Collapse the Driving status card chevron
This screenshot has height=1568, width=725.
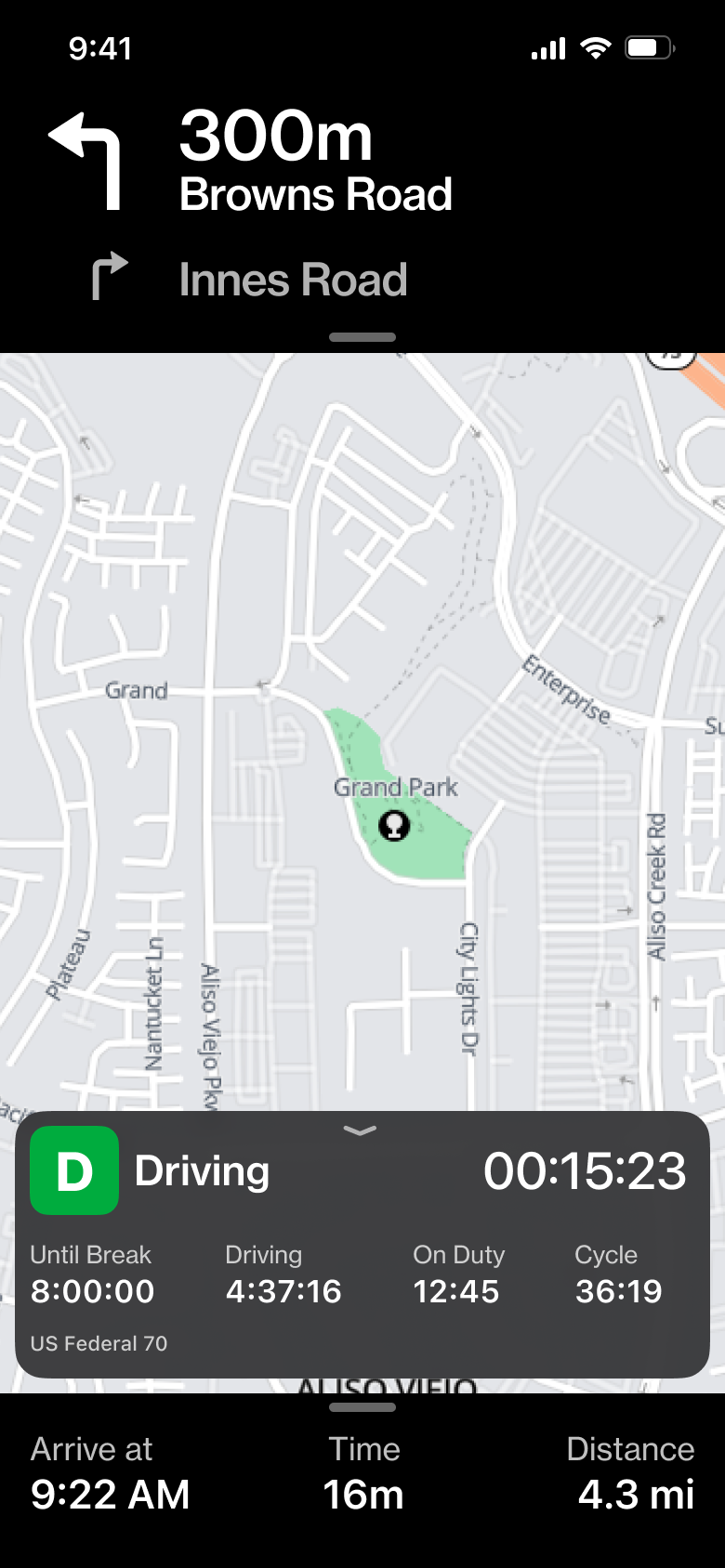pos(360,1130)
